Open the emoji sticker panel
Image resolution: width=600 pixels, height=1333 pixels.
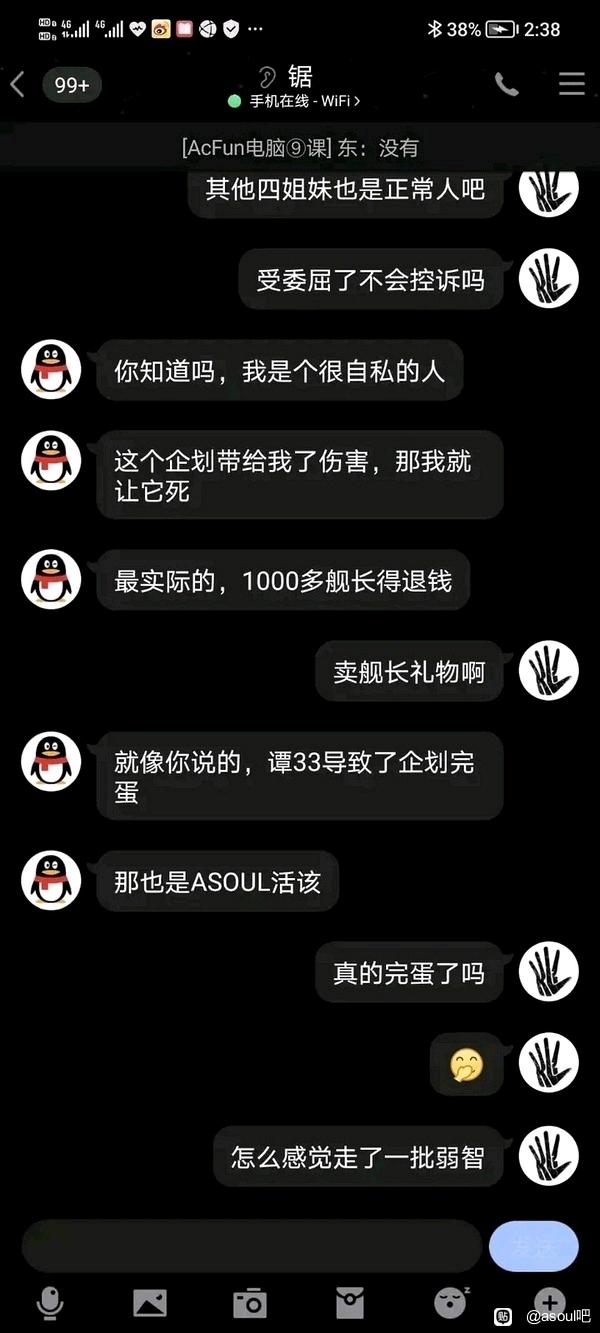[x=450, y=1302]
